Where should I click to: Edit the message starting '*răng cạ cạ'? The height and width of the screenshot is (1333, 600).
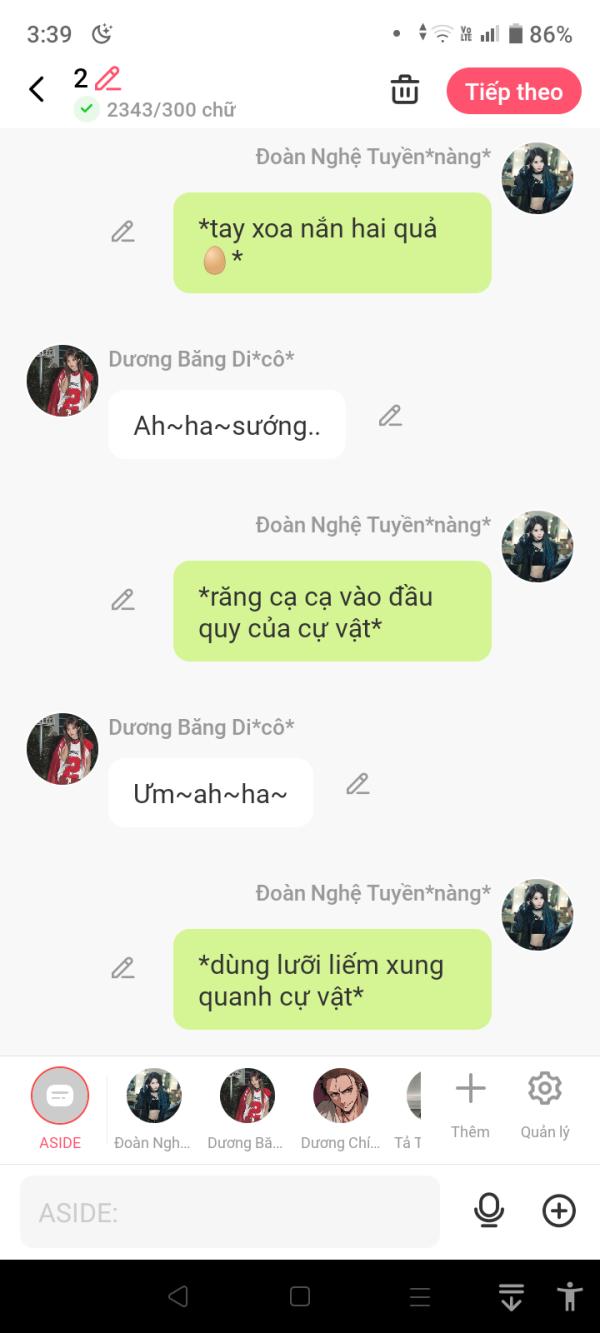pos(123,600)
